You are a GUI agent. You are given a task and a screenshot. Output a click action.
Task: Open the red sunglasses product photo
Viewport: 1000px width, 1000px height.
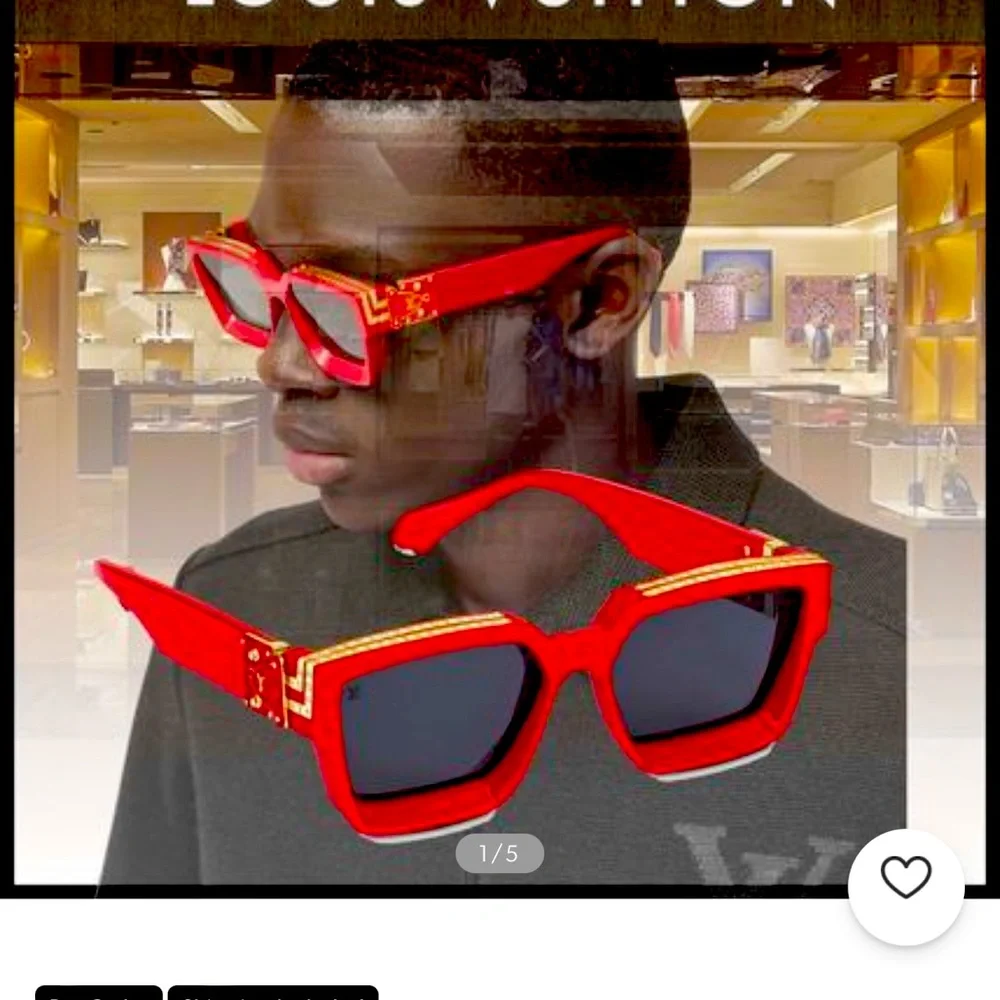coord(500,446)
